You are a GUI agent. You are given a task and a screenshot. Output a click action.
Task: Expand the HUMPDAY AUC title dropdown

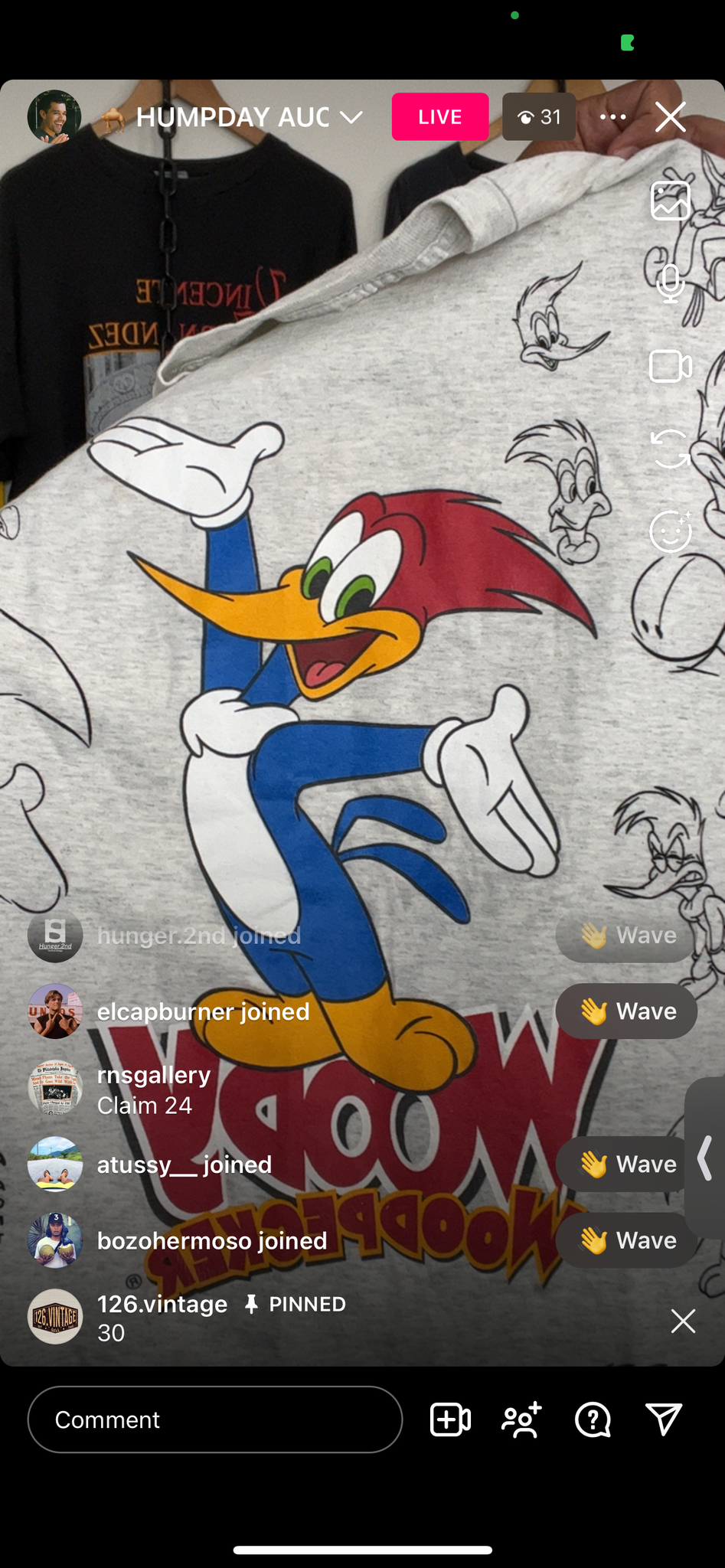[x=351, y=117]
